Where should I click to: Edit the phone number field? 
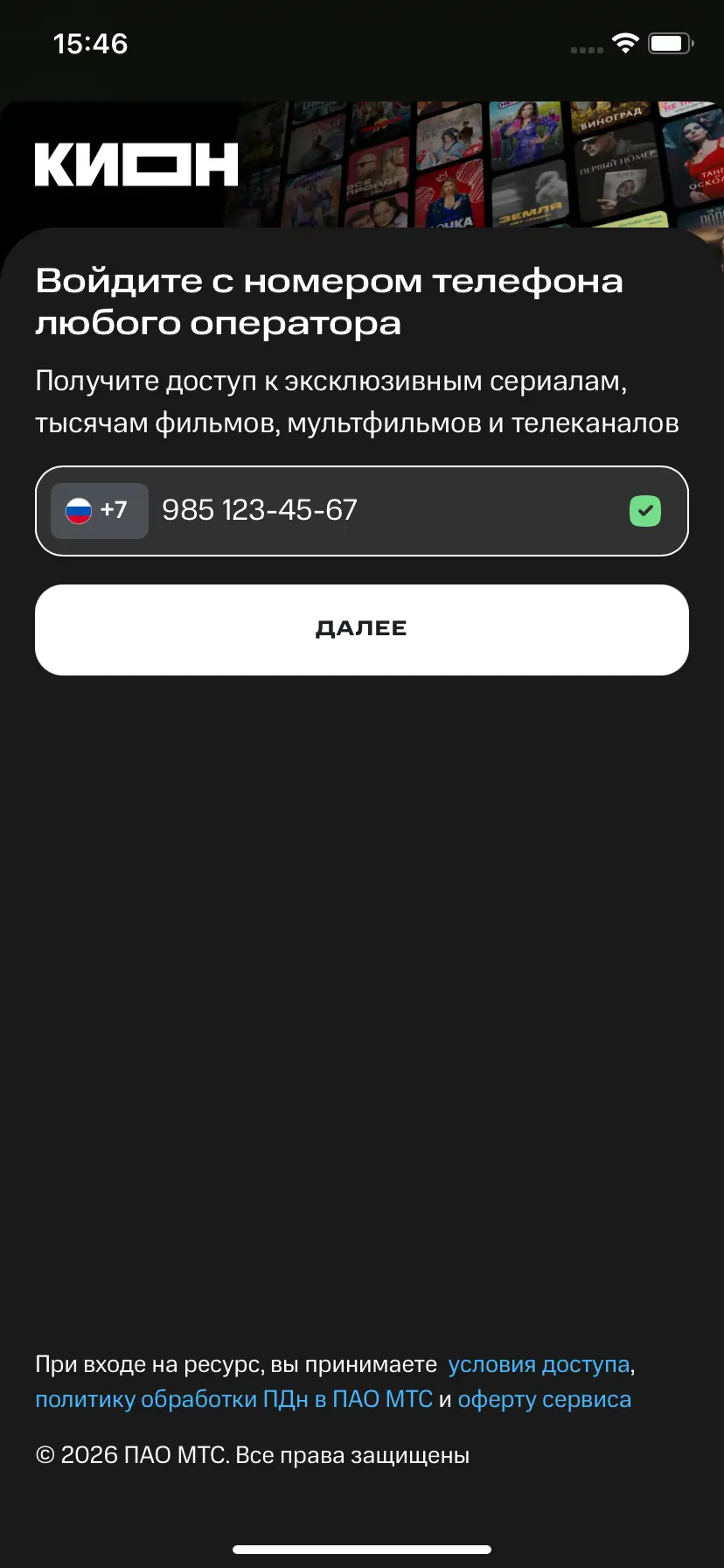385,511
